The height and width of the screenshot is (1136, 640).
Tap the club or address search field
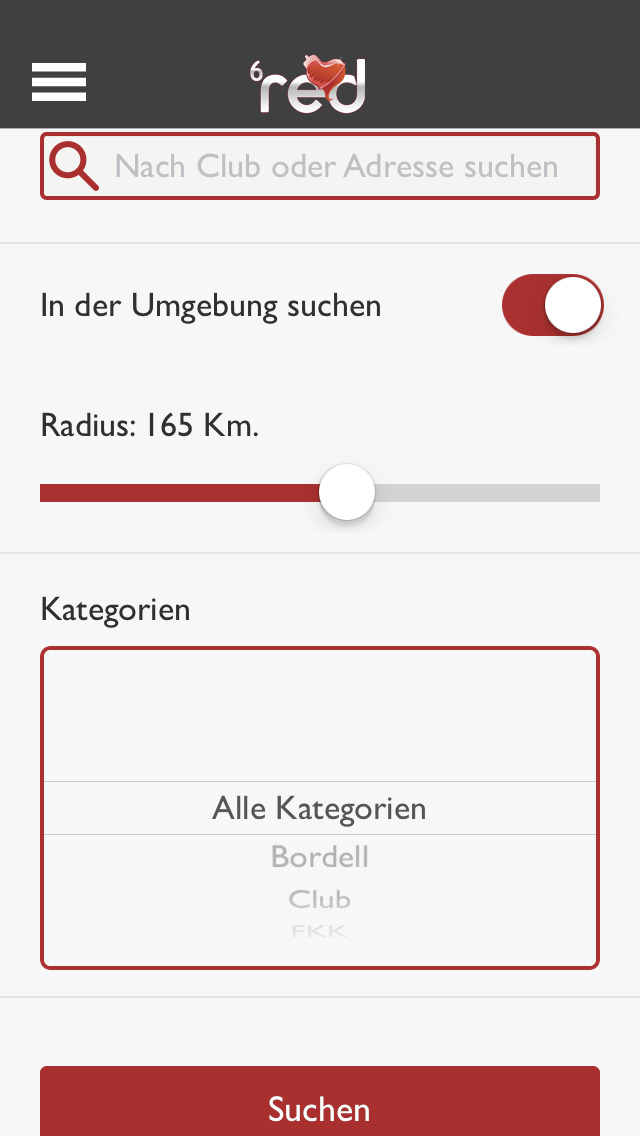pyautogui.click(x=335, y=166)
